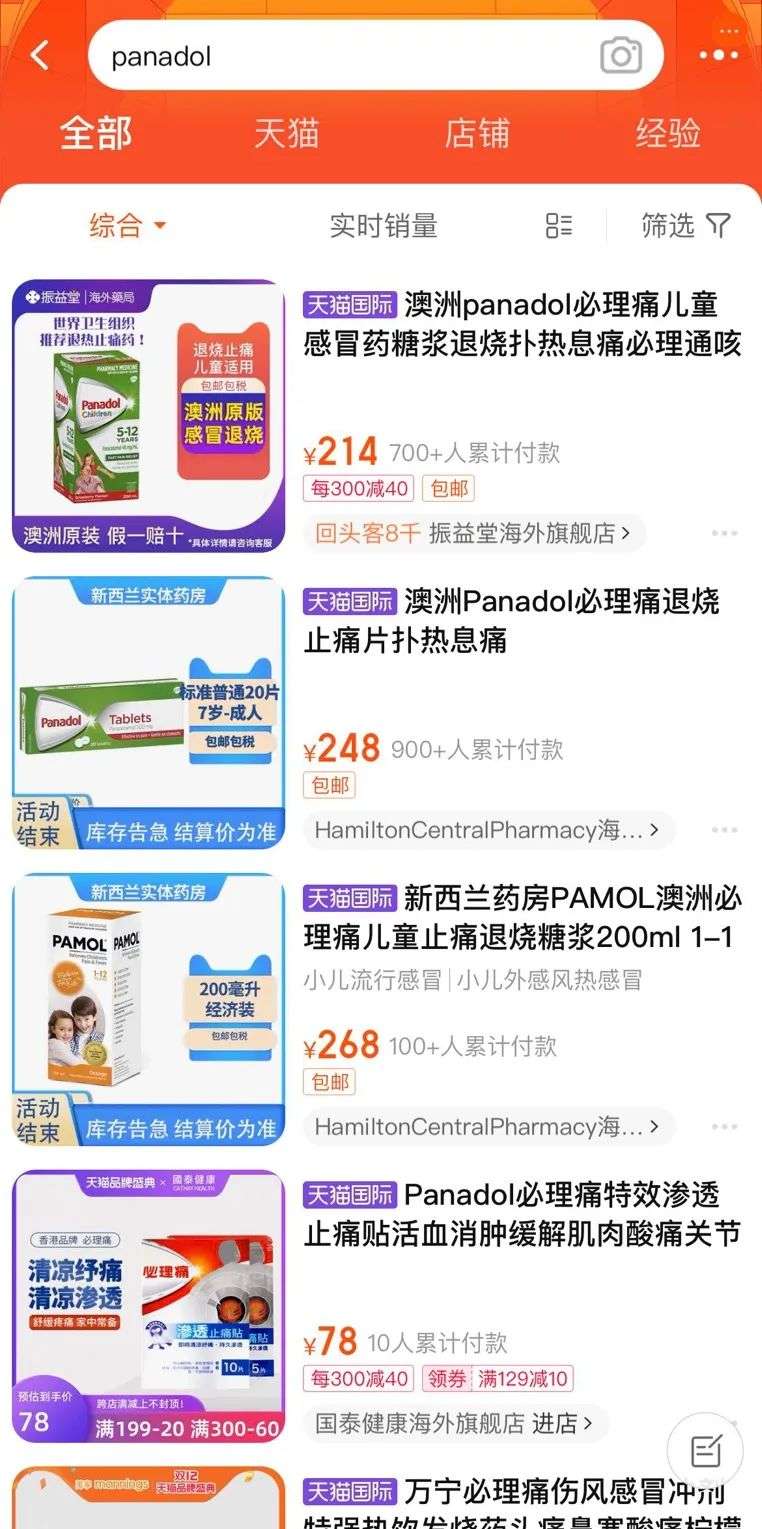Expand the 综合 sort dropdown
This screenshot has height=1529, width=762.
126,226
